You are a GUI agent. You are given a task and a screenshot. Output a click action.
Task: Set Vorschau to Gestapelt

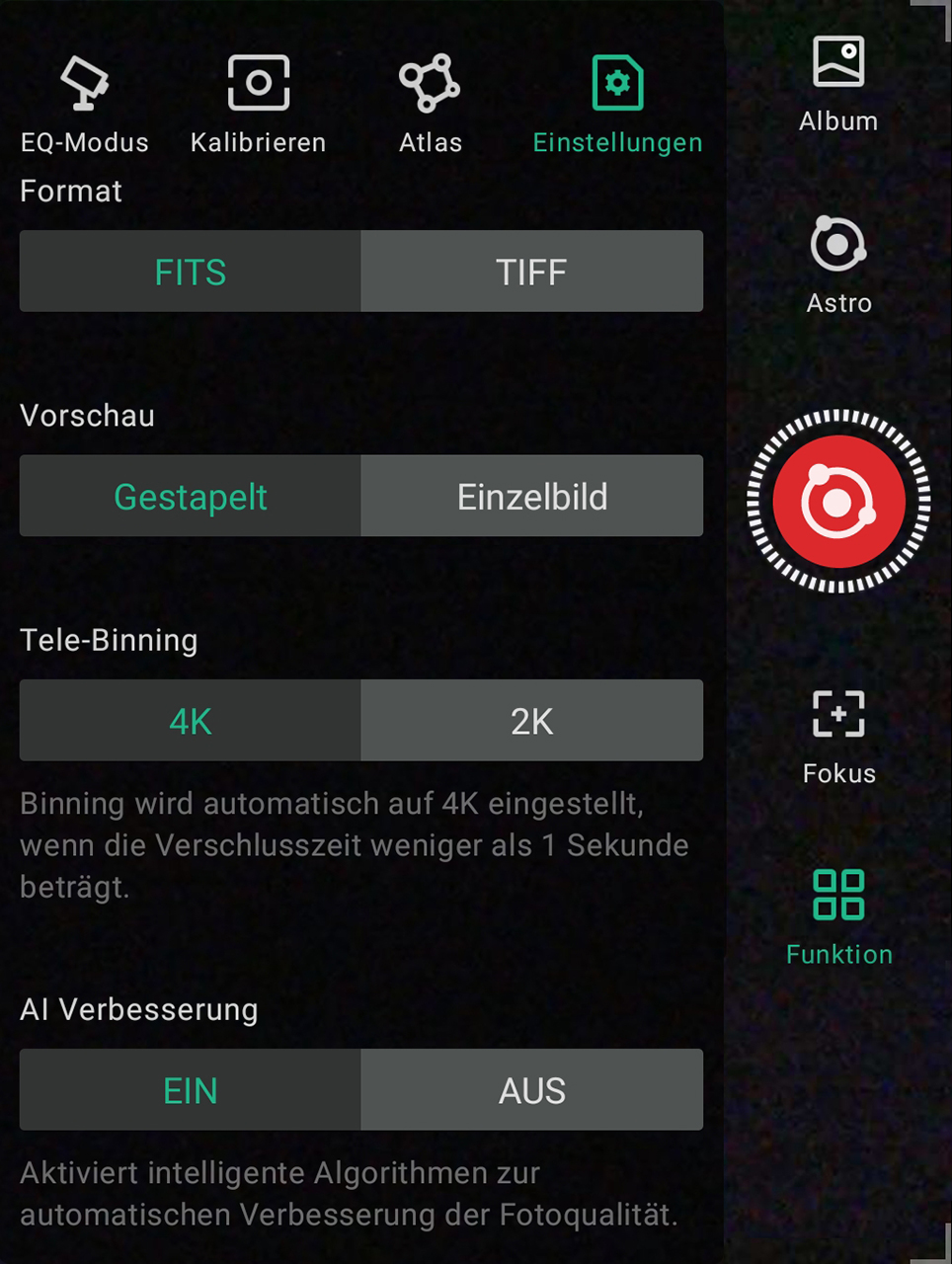[x=191, y=496]
